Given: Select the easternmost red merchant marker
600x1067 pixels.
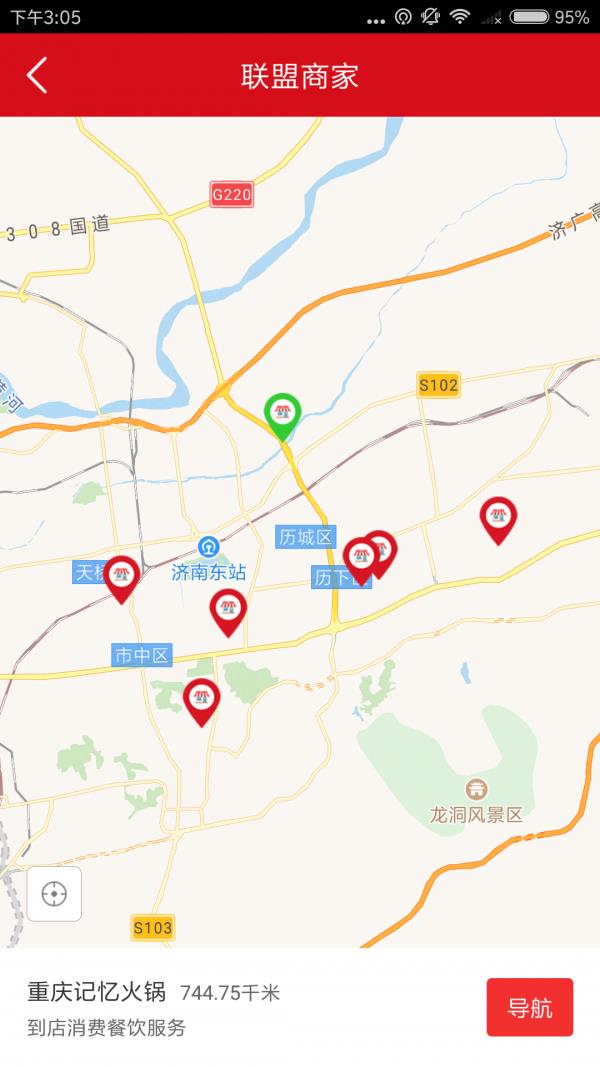Looking at the screenshot, I should click(x=498, y=517).
